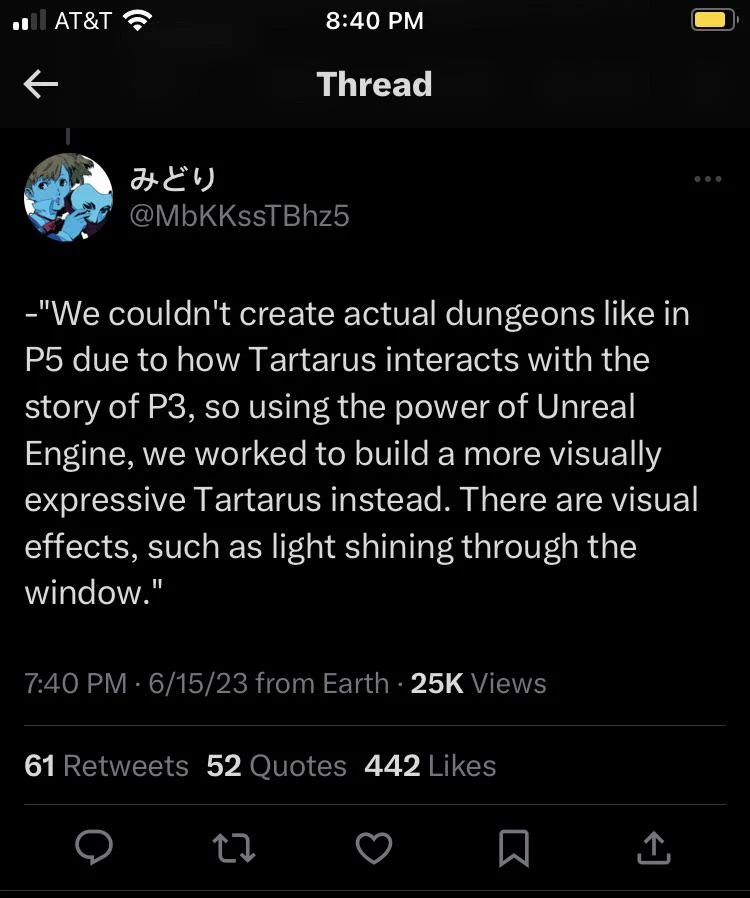Open the @MbKKssTBhz5 profile handle
The width and height of the screenshot is (750, 898).
(239, 215)
